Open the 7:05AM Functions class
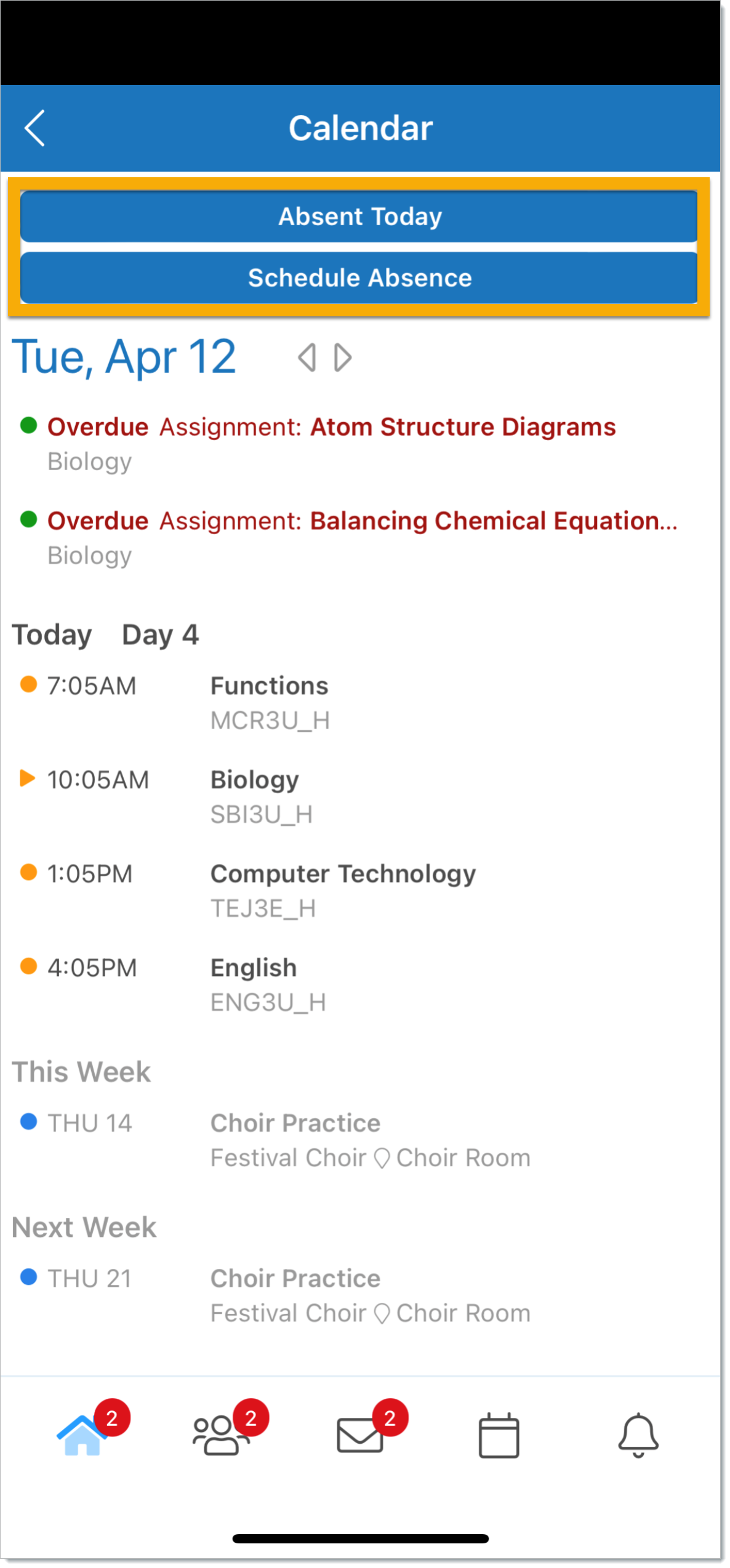Image resolution: width=730 pixels, height=1568 pixels. [x=360, y=703]
